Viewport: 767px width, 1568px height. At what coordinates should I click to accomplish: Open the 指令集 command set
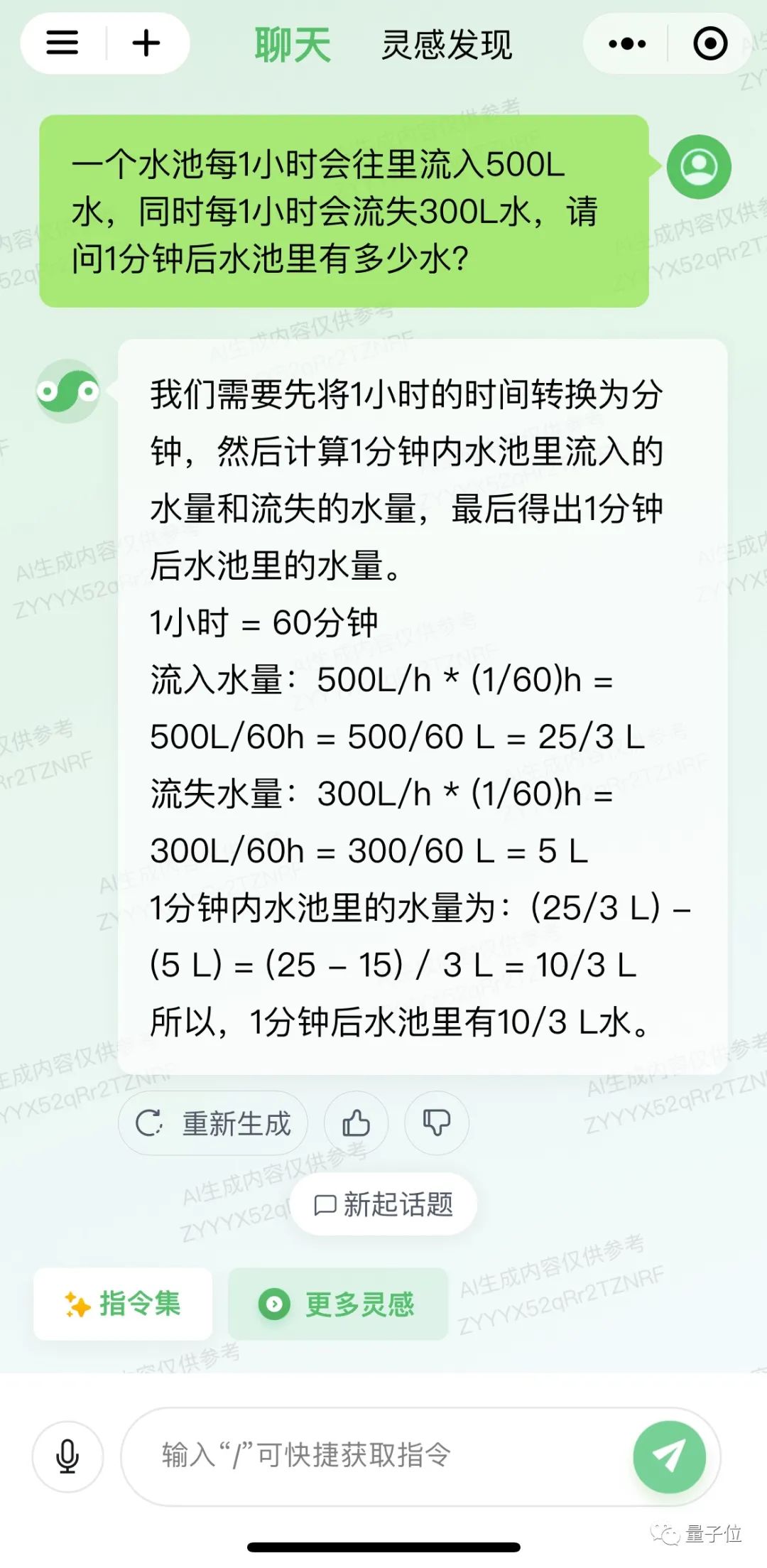pos(123,1304)
